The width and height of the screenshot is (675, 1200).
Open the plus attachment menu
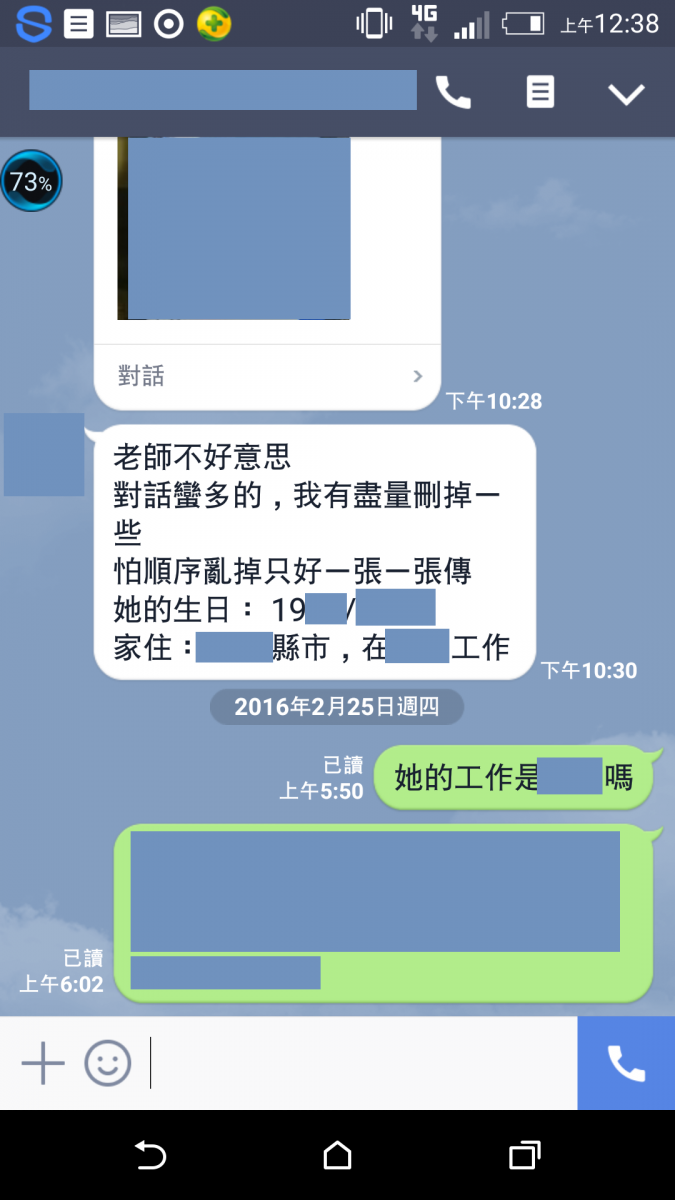coord(43,1063)
